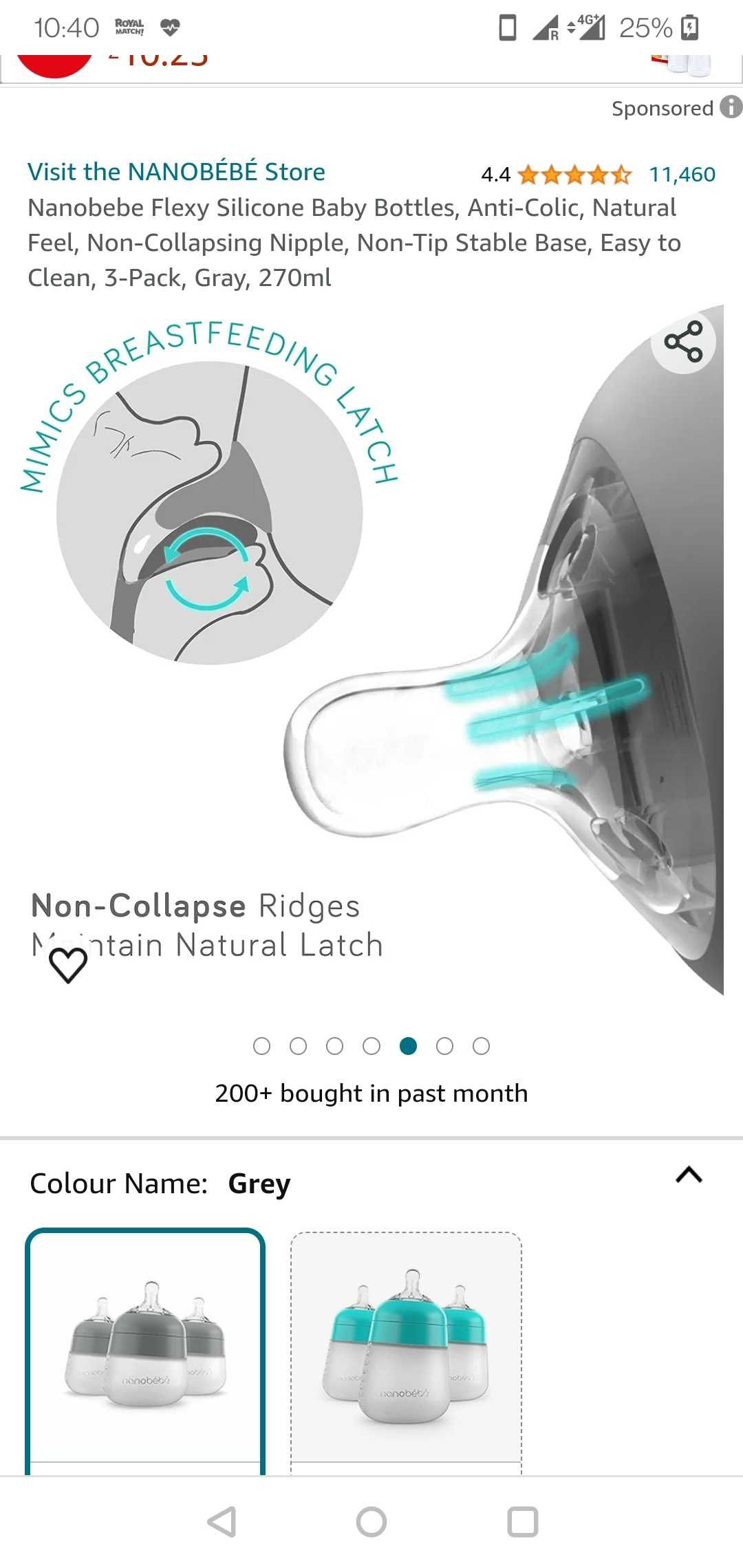
Task: Select the teal bottle colour option
Action: point(406,1348)
